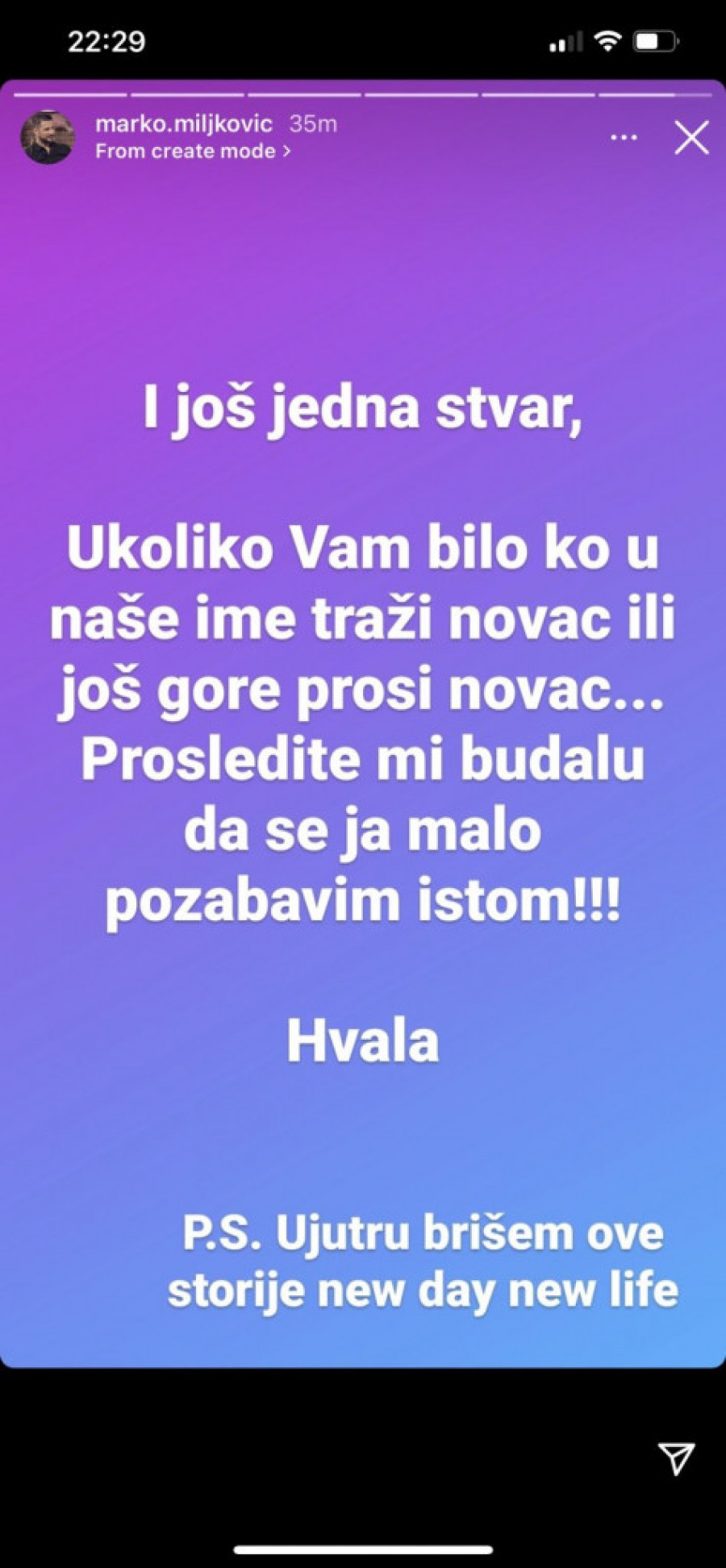Close the story viewer

point(691,138)
